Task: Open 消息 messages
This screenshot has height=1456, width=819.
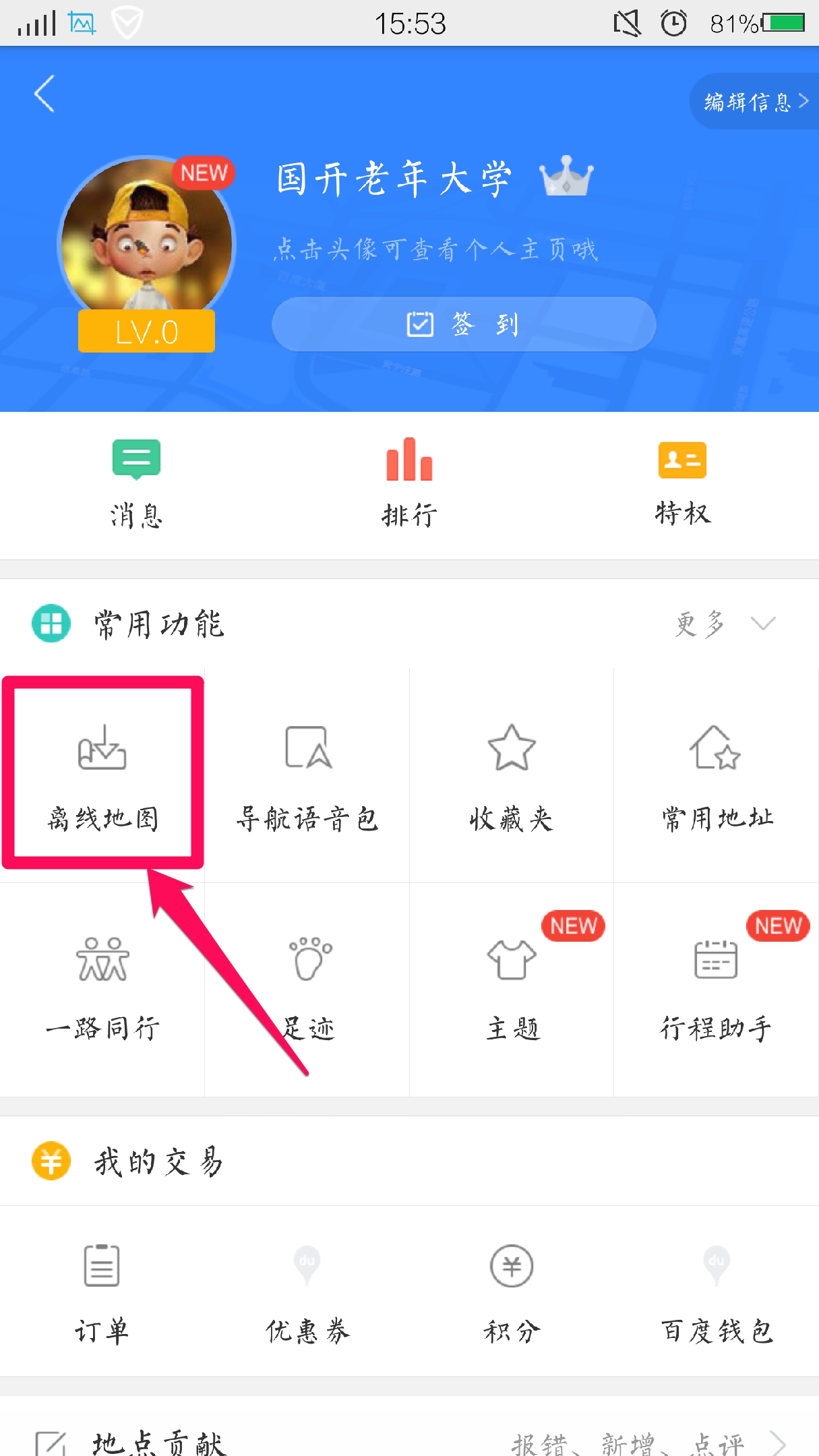Action: [x=136, y=483]
